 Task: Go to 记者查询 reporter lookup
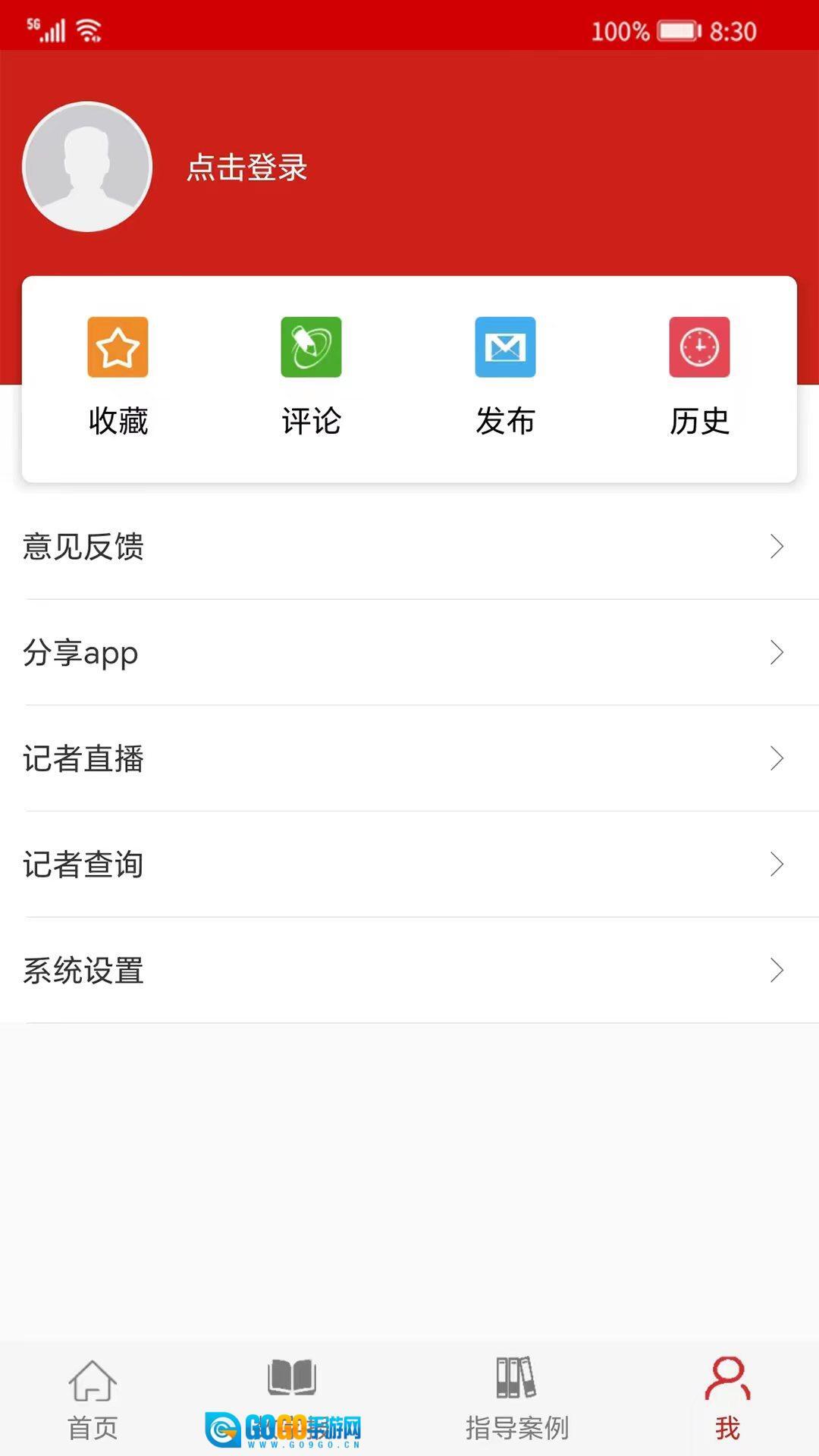pos(409,864)
